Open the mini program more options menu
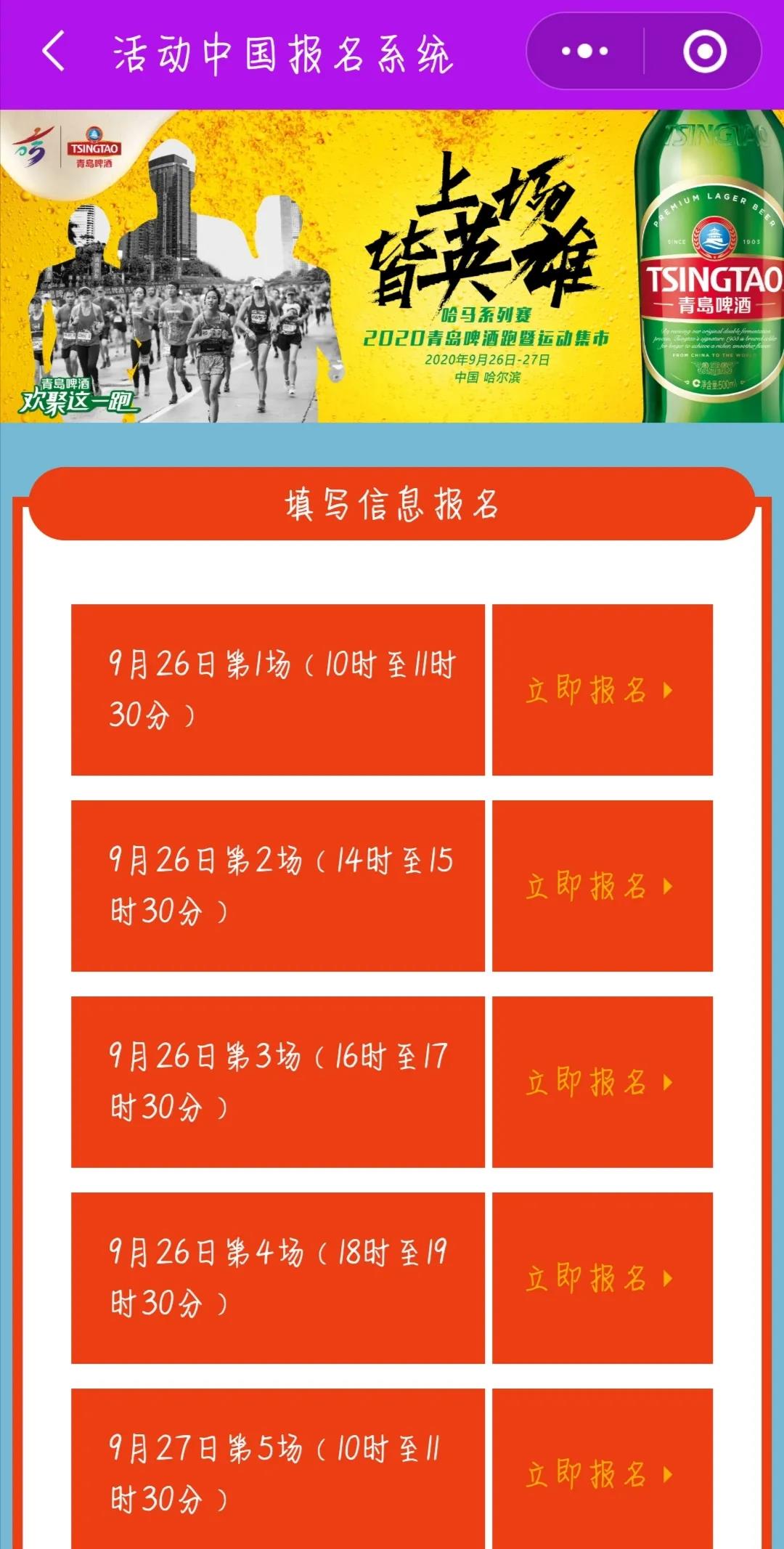The height and width of the screenshot is (1549, 784). [x=585, y=52]
